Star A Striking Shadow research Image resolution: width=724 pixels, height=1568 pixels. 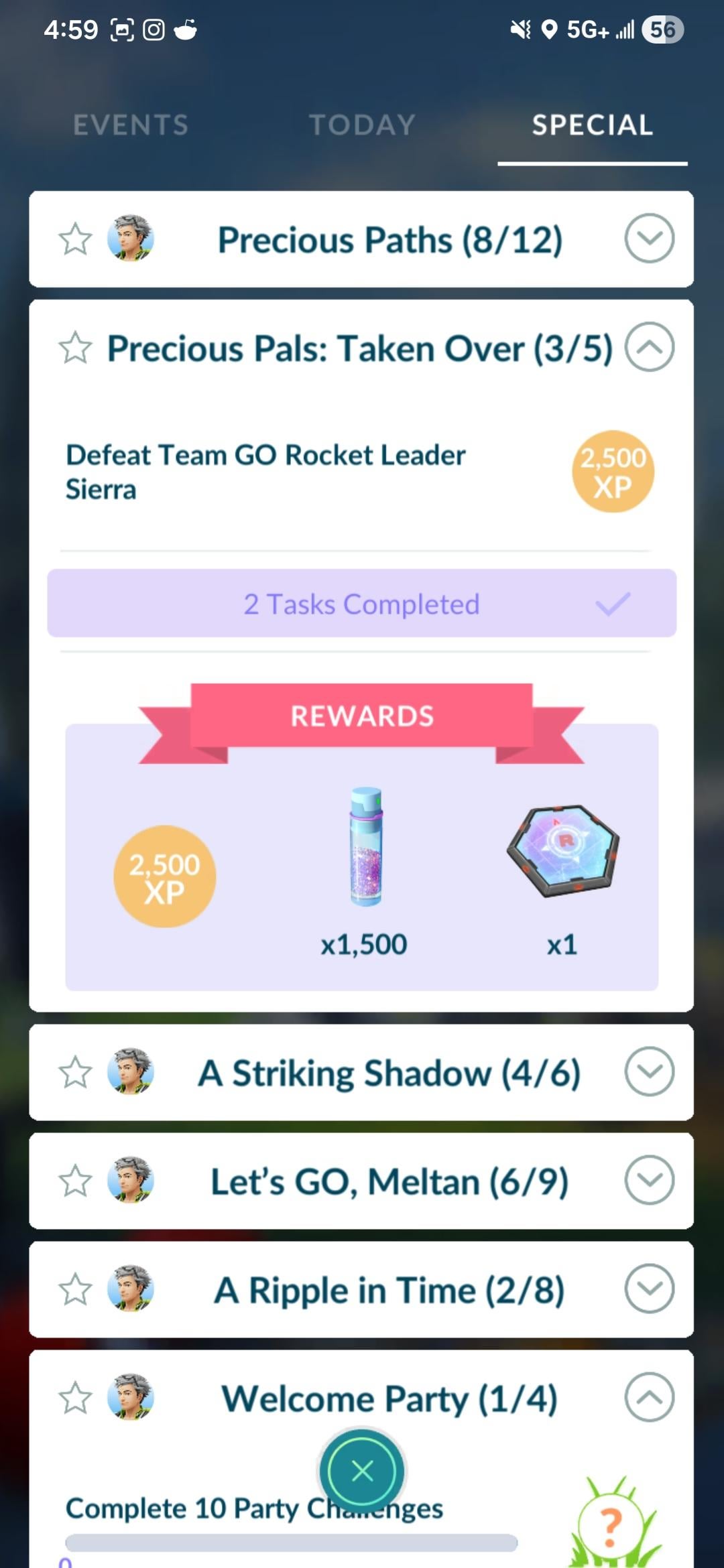(x=75, y=1072)
